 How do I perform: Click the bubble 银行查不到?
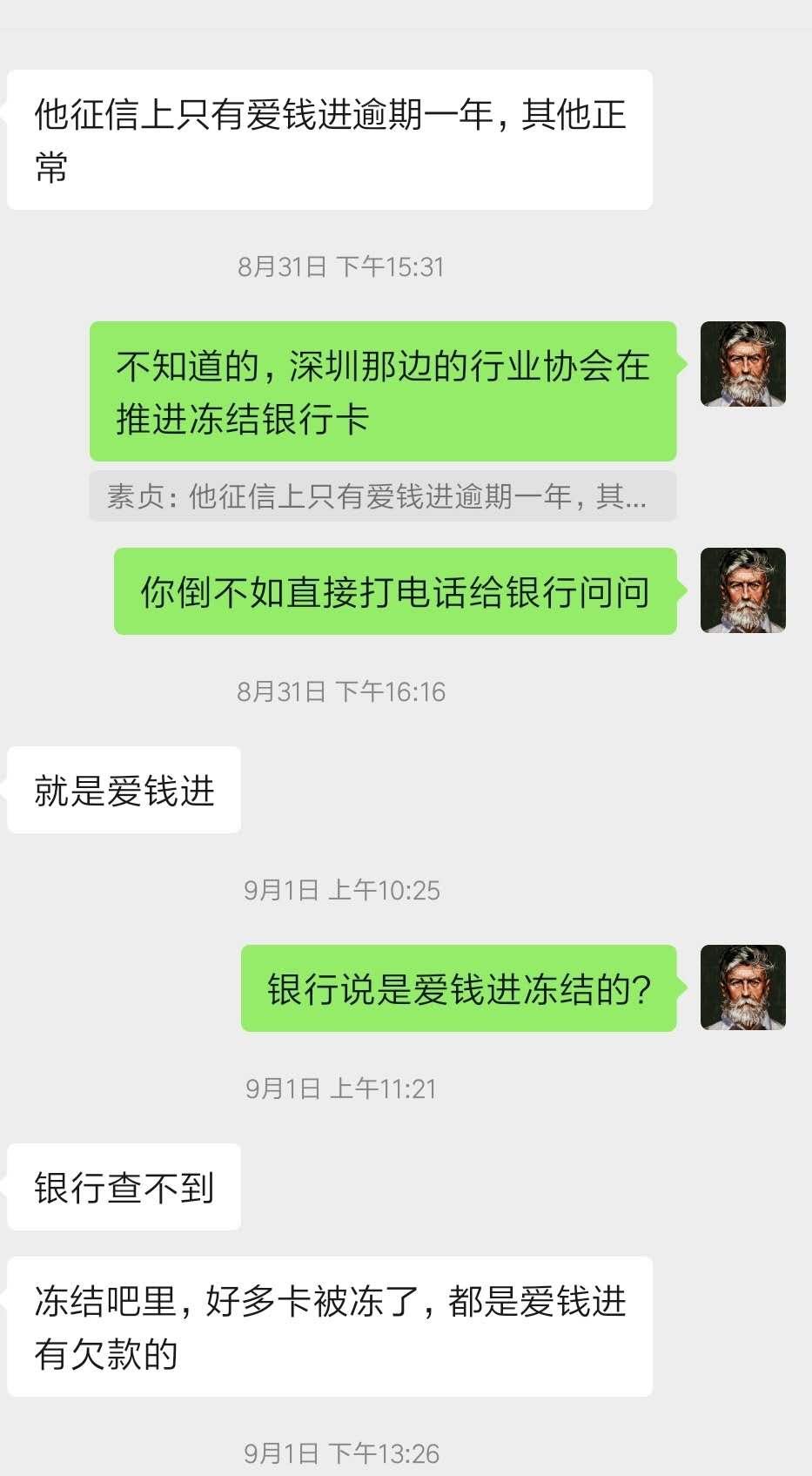[123, 1187]
